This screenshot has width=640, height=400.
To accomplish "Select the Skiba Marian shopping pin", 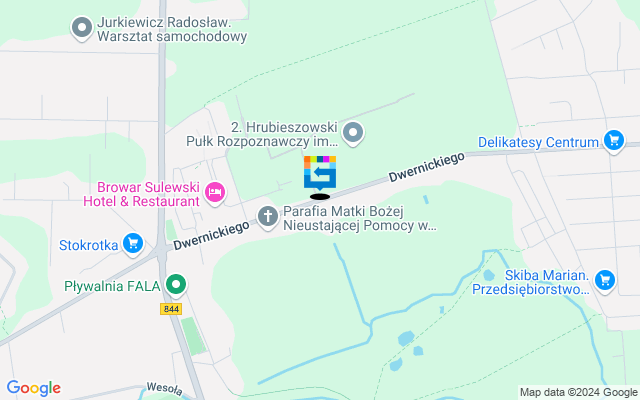I will (x=604, y=281).
